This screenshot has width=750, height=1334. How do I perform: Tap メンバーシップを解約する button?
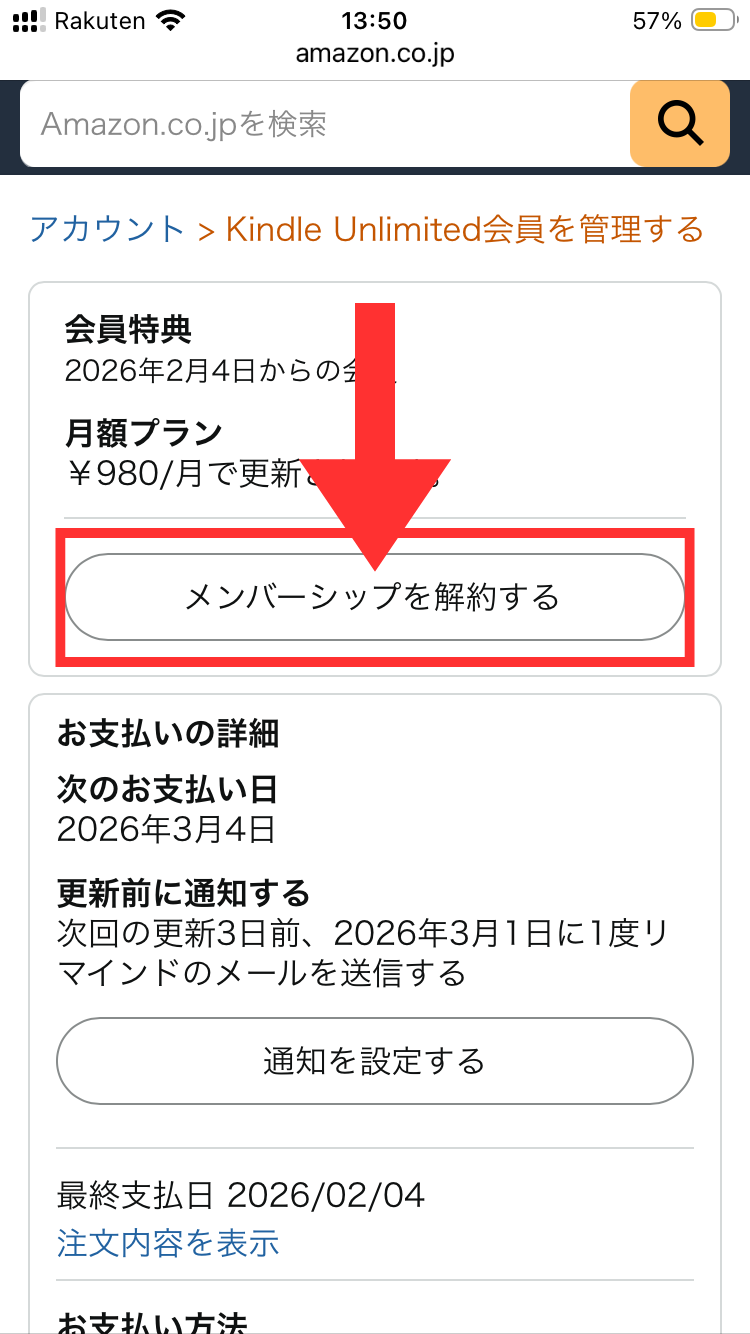374,597
